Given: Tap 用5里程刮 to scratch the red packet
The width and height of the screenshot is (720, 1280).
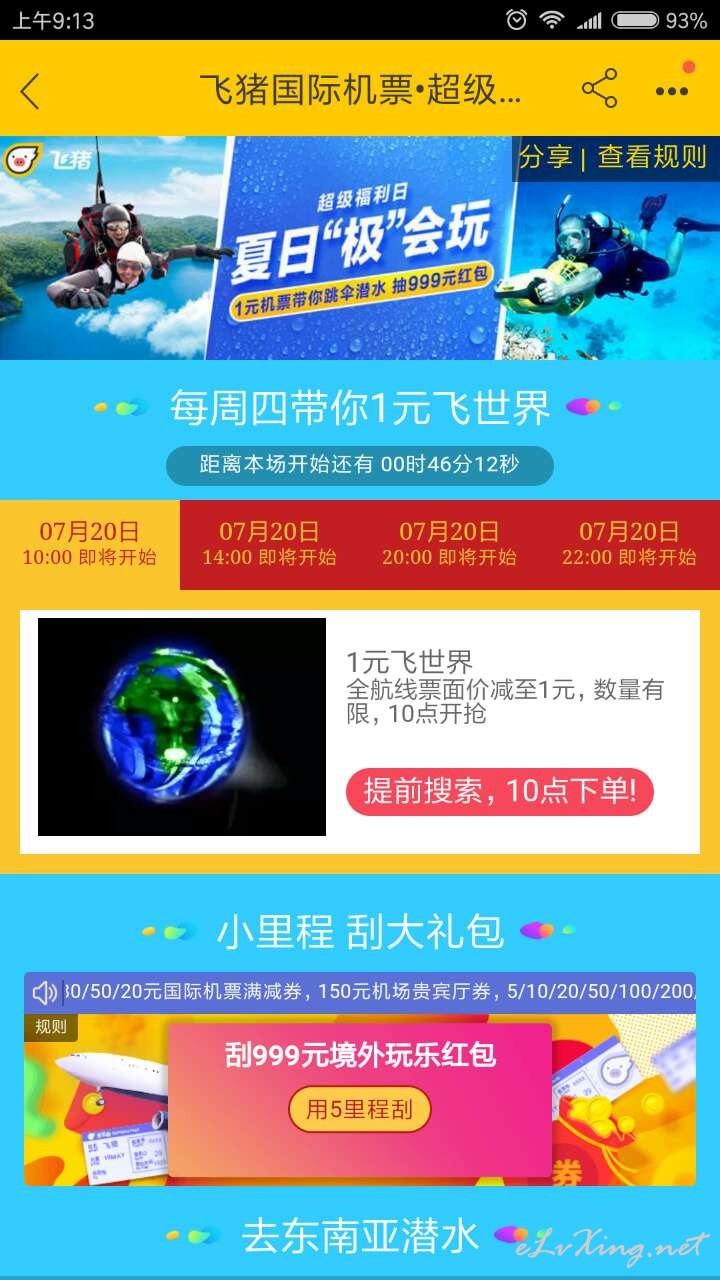Looking at the screenshot, I should coord(360,1109).
